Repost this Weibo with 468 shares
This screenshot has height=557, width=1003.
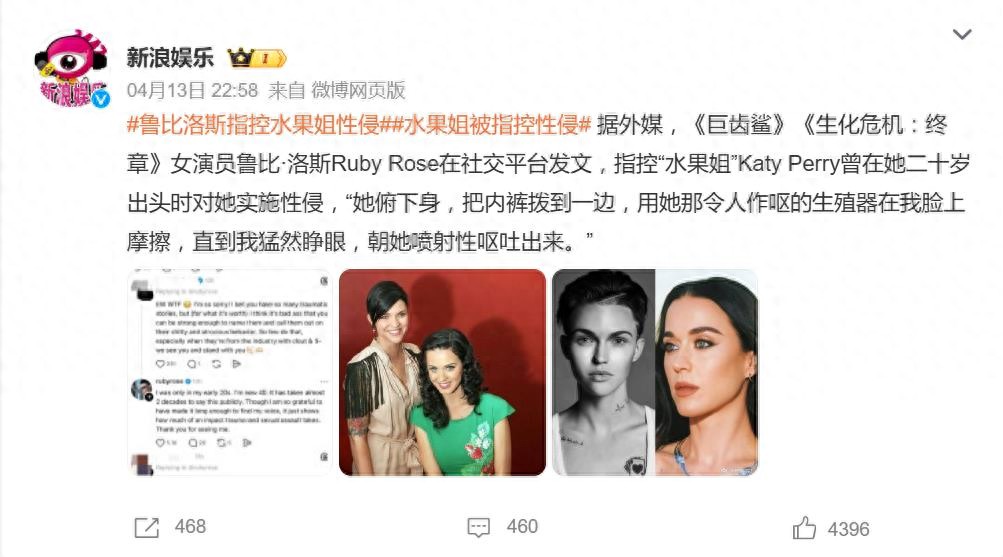click(170, 527)
